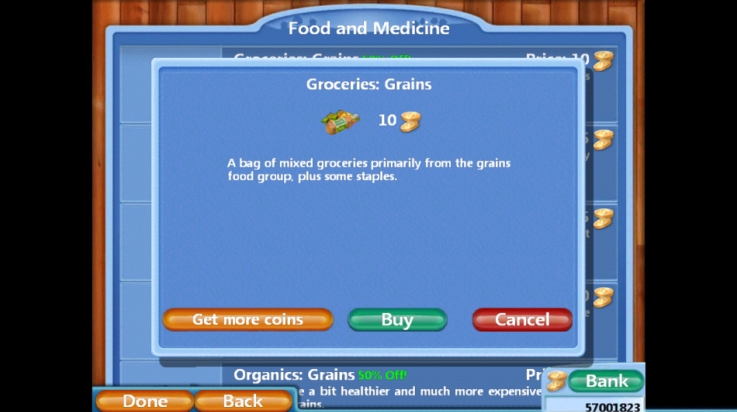Open the Bank
The width and height of the screenshot is (737, 412).
606,381
